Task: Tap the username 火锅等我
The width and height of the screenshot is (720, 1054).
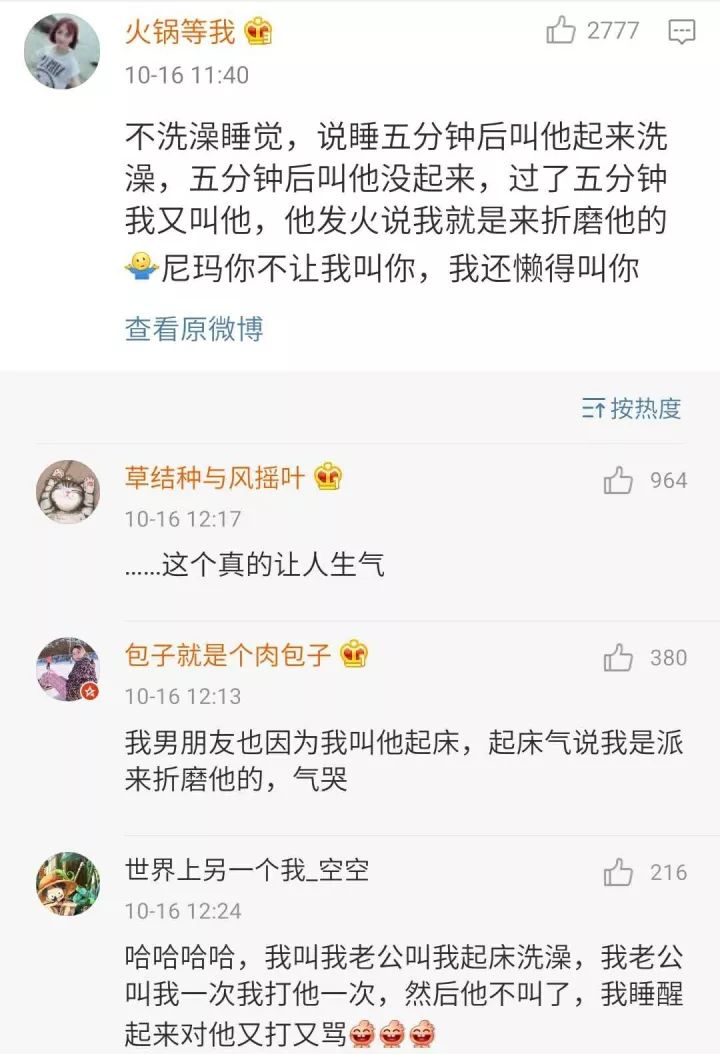Action: point(180,32)
